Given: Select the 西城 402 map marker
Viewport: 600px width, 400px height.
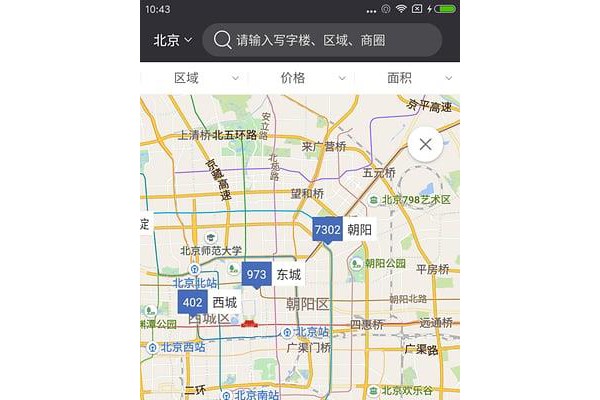Looking at the screenshot, I should pyautogui.click(x=209, y=302).
